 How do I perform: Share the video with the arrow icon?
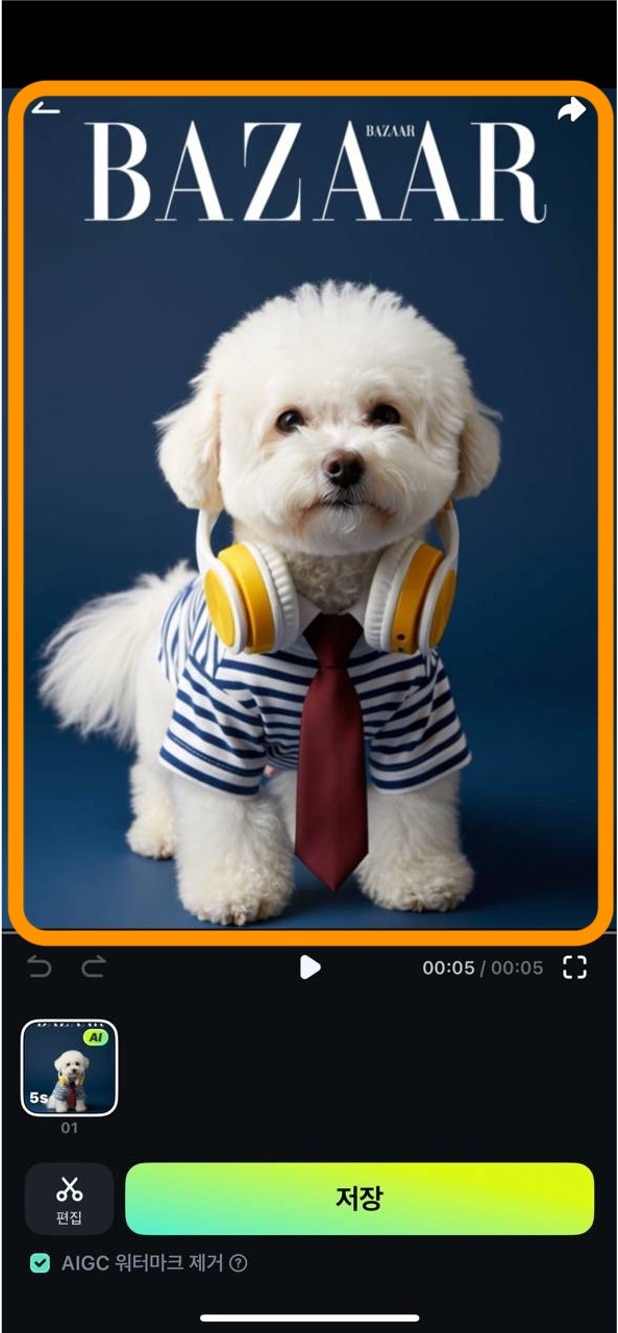(572, 110)
